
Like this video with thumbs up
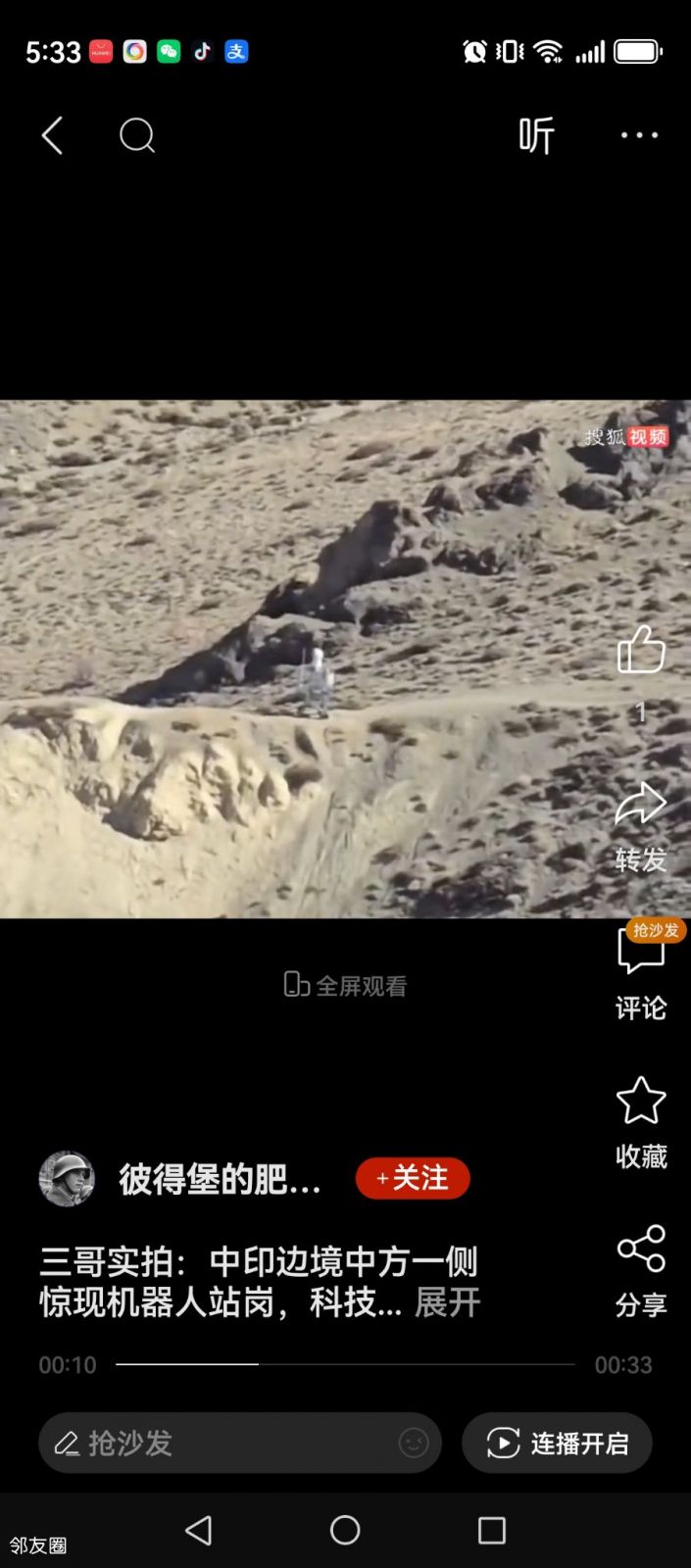pos(641,650)
